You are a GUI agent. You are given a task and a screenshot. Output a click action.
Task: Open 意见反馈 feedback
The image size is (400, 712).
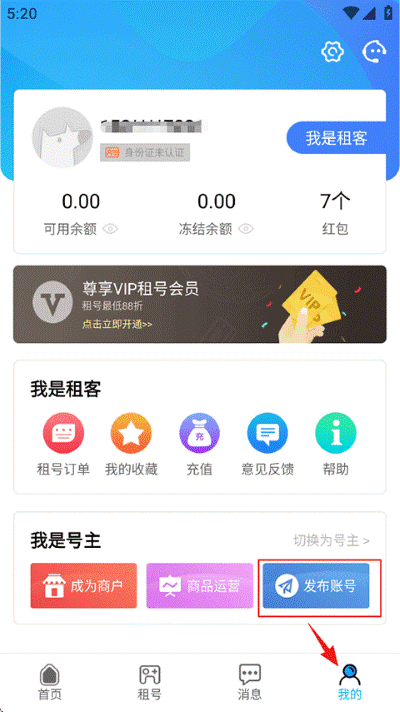[267, 445]
